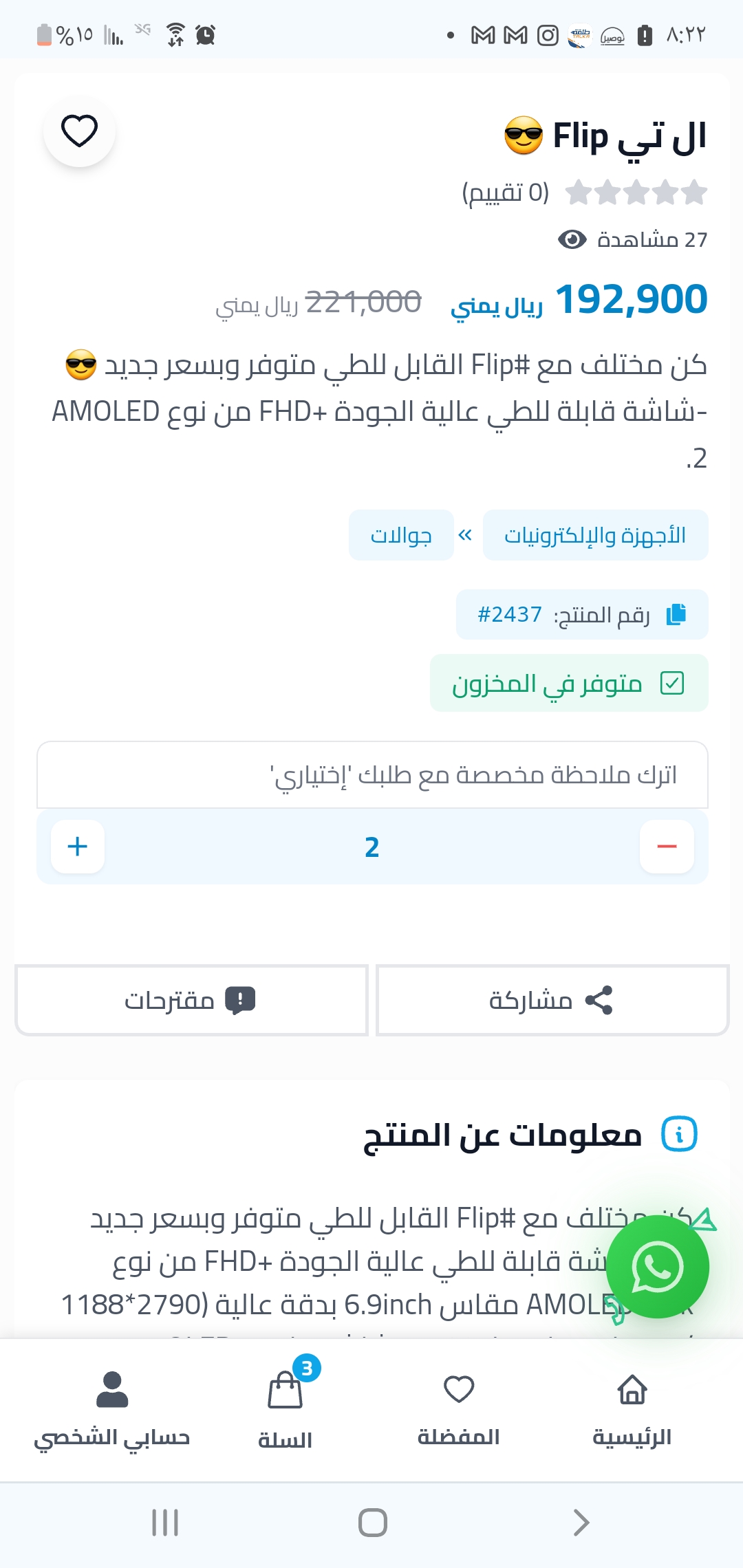Image resolution: width=743 pixels, height=1568 pixels.
Task: Go to the الرئيسية home tab
Action: 632,1410
